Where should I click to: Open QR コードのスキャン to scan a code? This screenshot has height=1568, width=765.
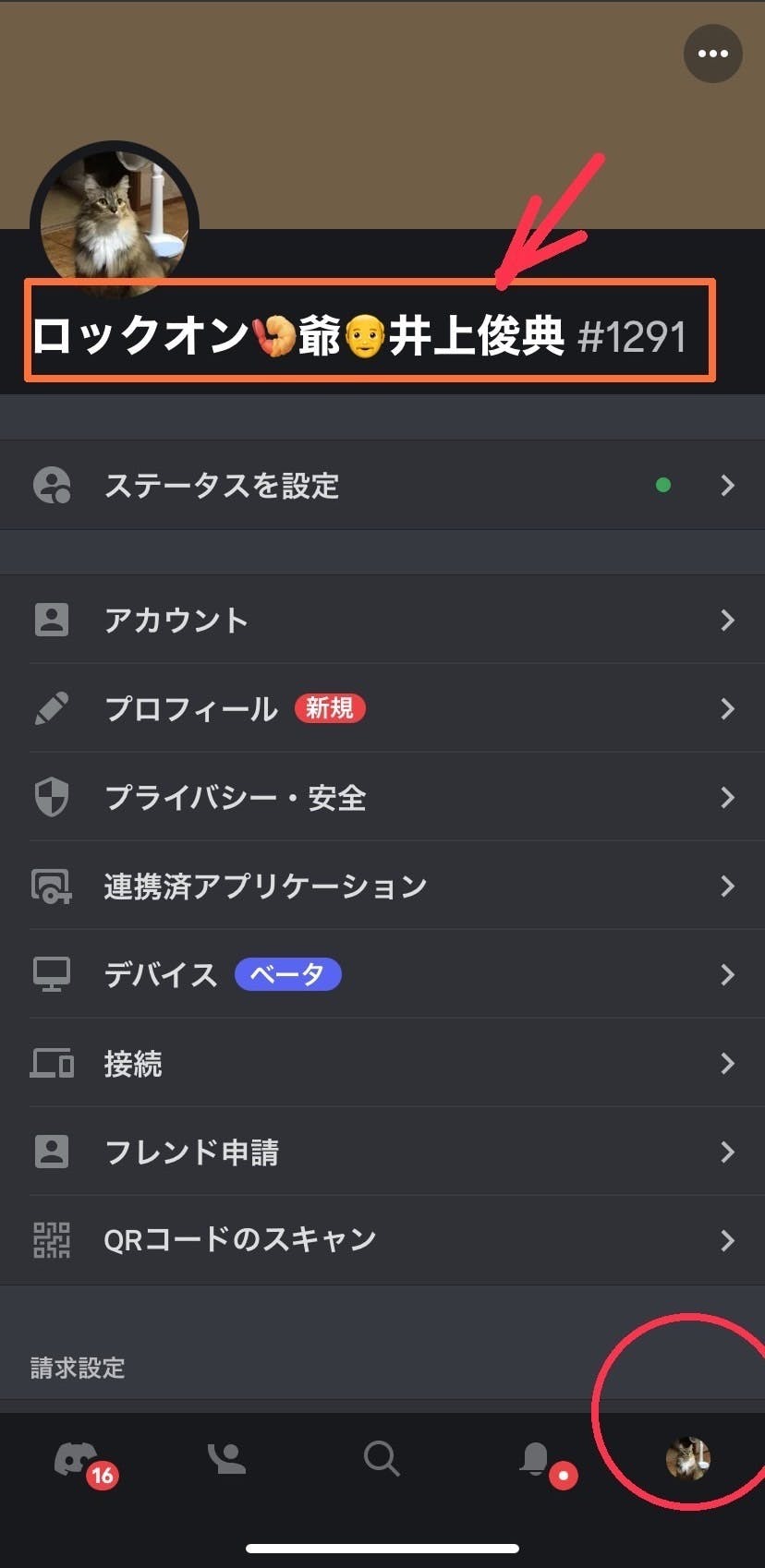(x=240, y=1240)
